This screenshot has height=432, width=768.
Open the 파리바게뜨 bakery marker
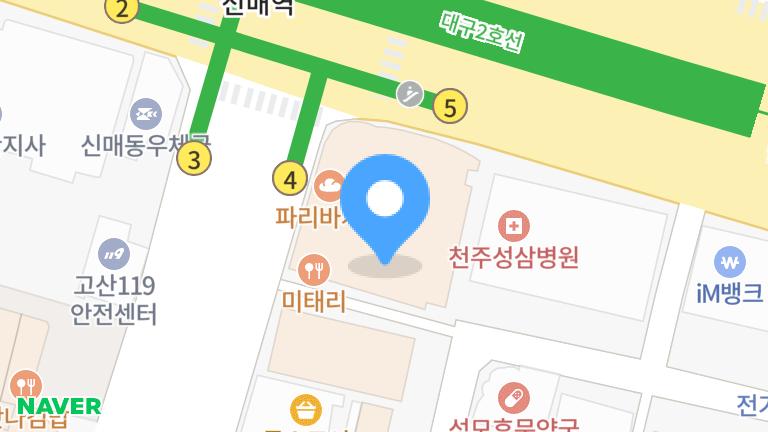(329, 185)
